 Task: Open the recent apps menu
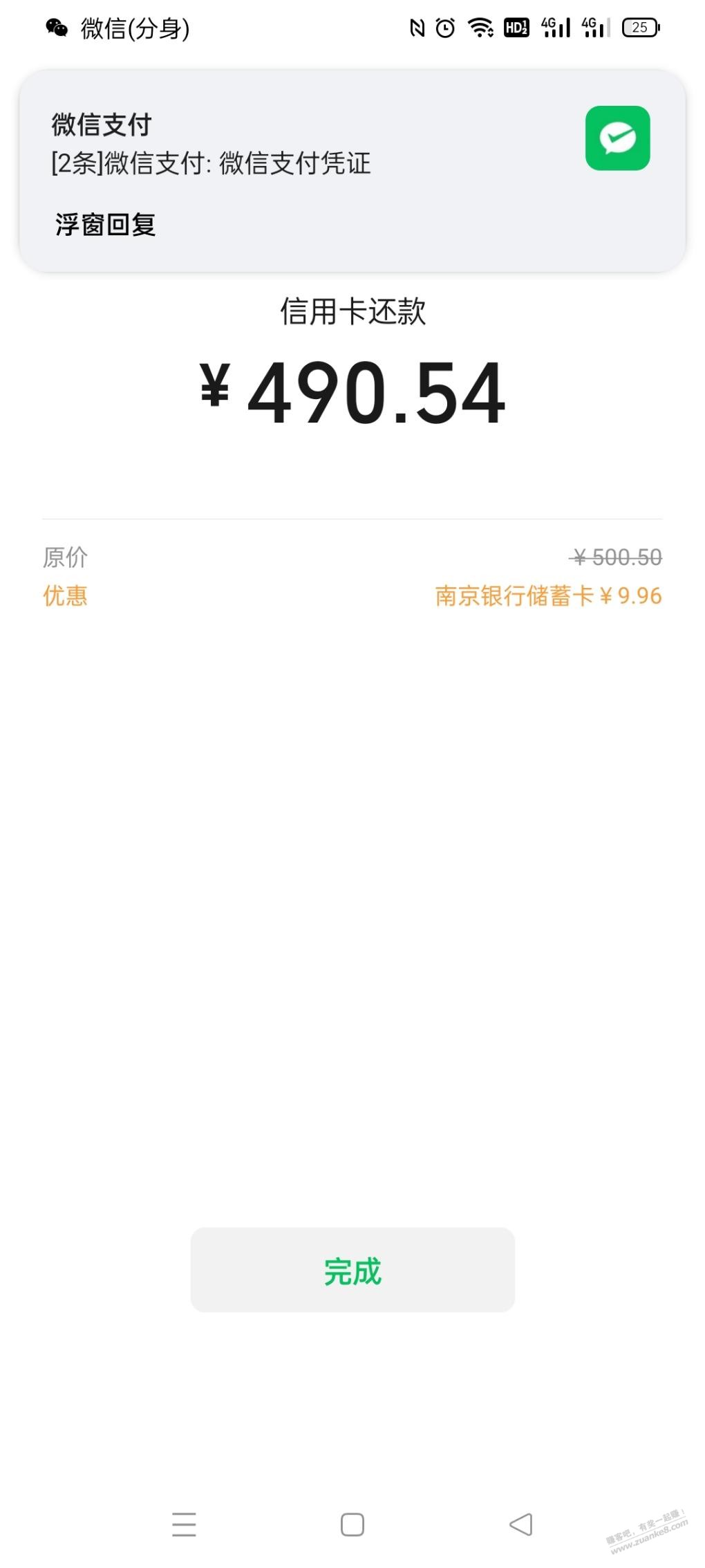(184, 1524)
